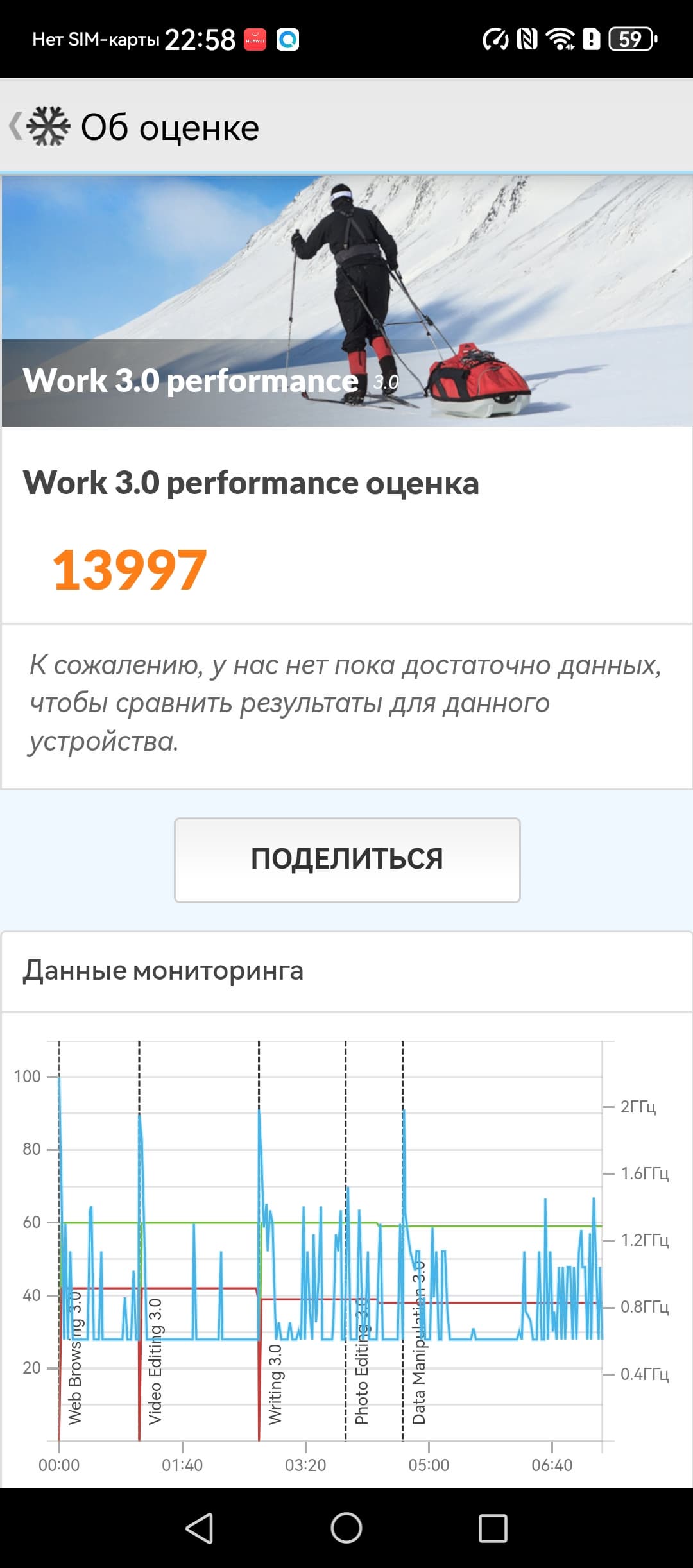The width and height of the screenshot is (693, 1568).
Task: Go to the system home screen
Action: (x=346, y=1528)
